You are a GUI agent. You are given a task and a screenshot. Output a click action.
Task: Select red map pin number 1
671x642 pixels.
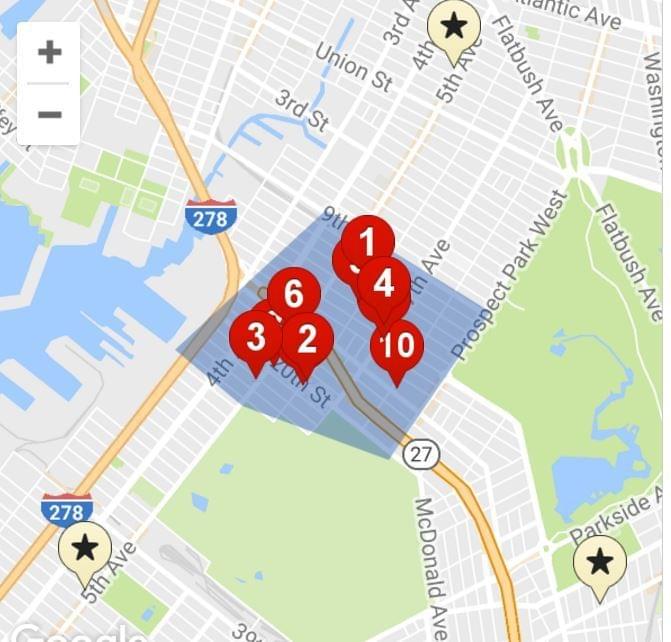tap(367, 242)
